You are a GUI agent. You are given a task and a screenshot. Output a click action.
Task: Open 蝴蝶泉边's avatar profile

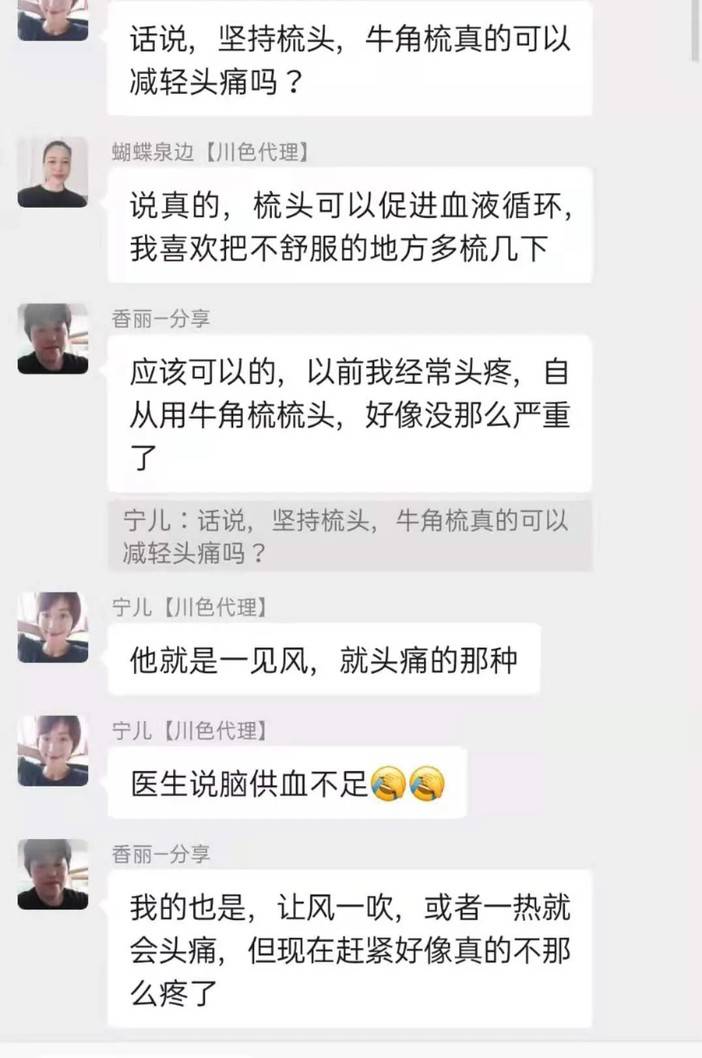pyautogui.click(x=53, y=172)
